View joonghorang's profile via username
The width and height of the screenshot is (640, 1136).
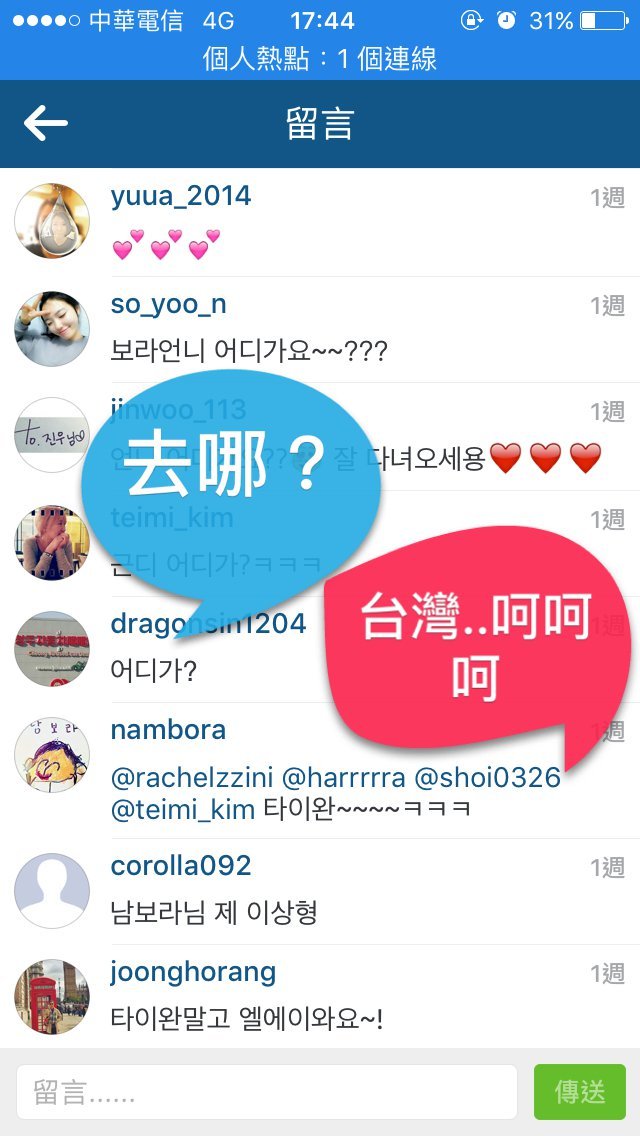tap(193, 972)
